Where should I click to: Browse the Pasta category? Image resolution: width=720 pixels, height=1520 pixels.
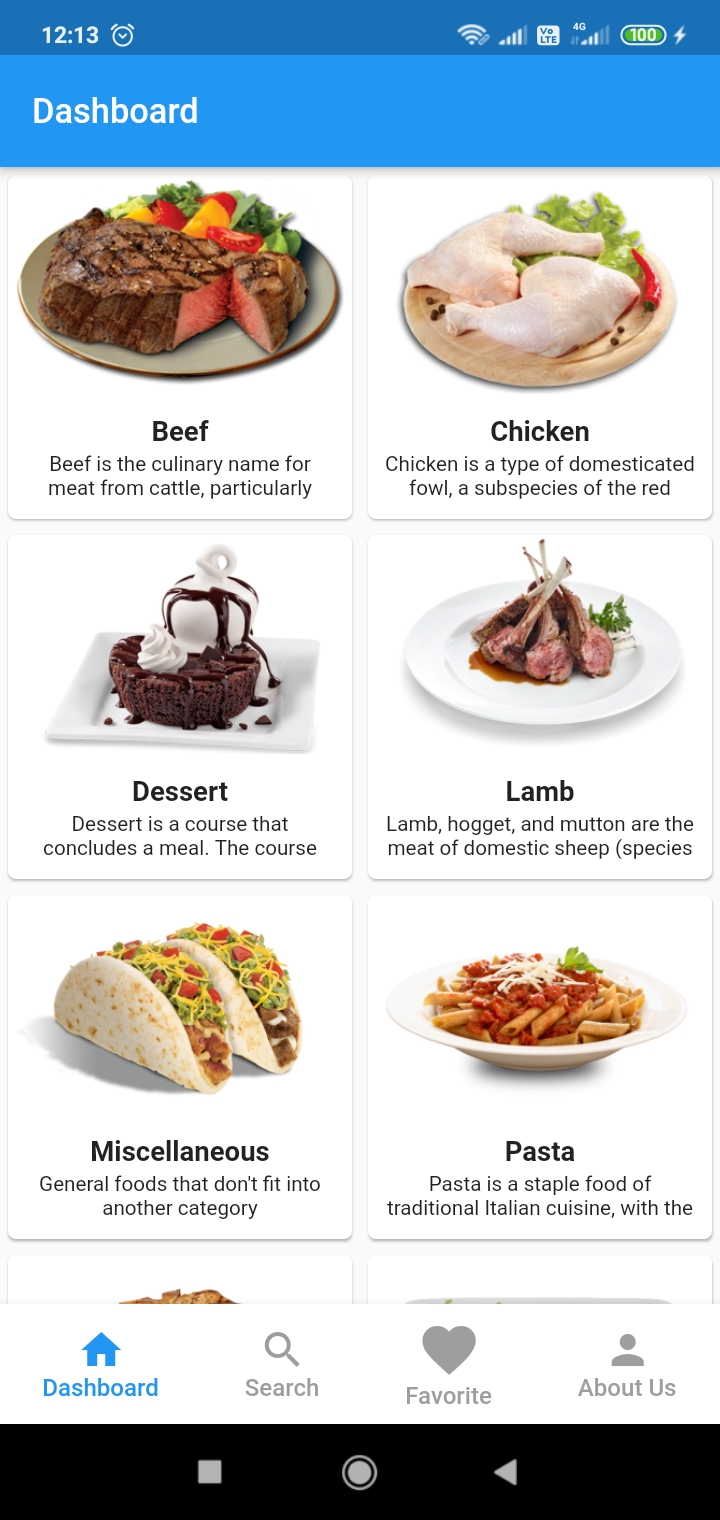[x=540, y=1067]
